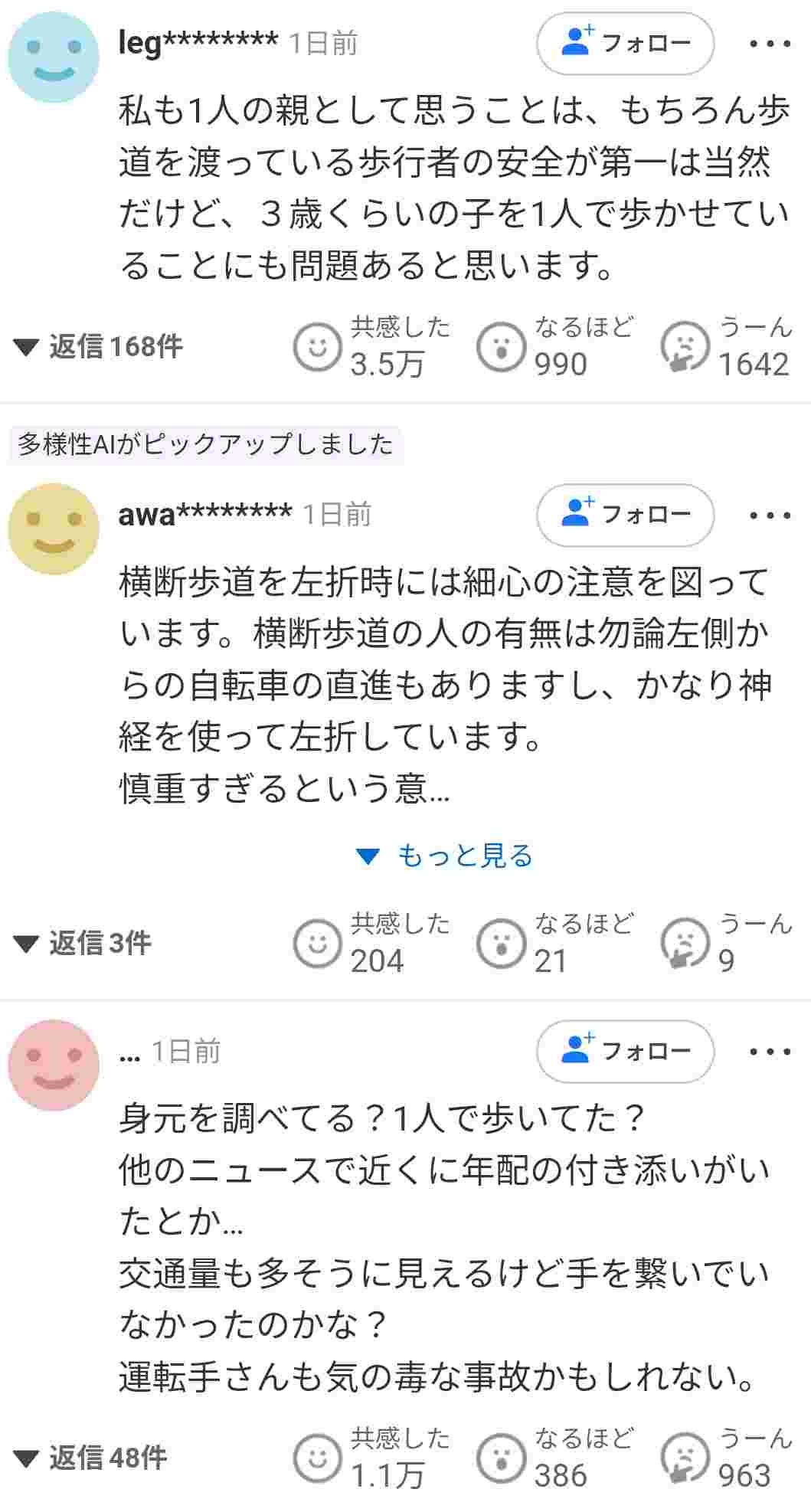Follow user leg********
The image size is (811, 1512).
[625, 44]
